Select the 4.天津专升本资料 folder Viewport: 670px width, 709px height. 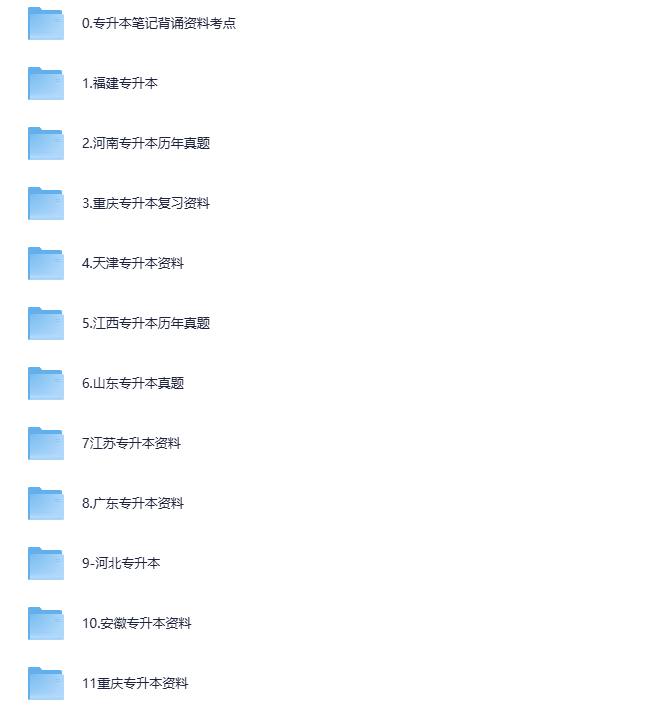[x=132, y=263]
